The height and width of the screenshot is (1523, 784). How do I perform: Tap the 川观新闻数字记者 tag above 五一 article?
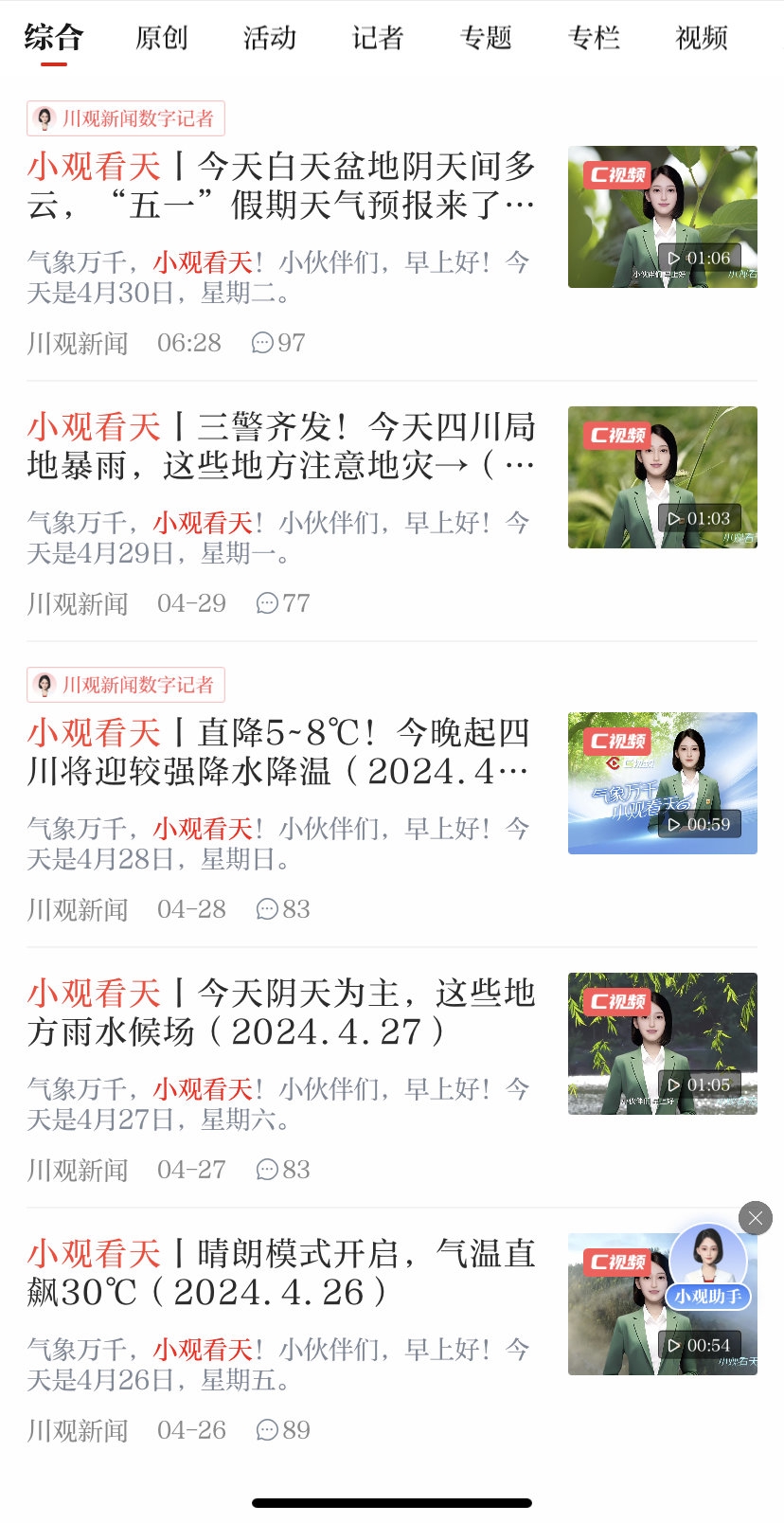[126, 118]
